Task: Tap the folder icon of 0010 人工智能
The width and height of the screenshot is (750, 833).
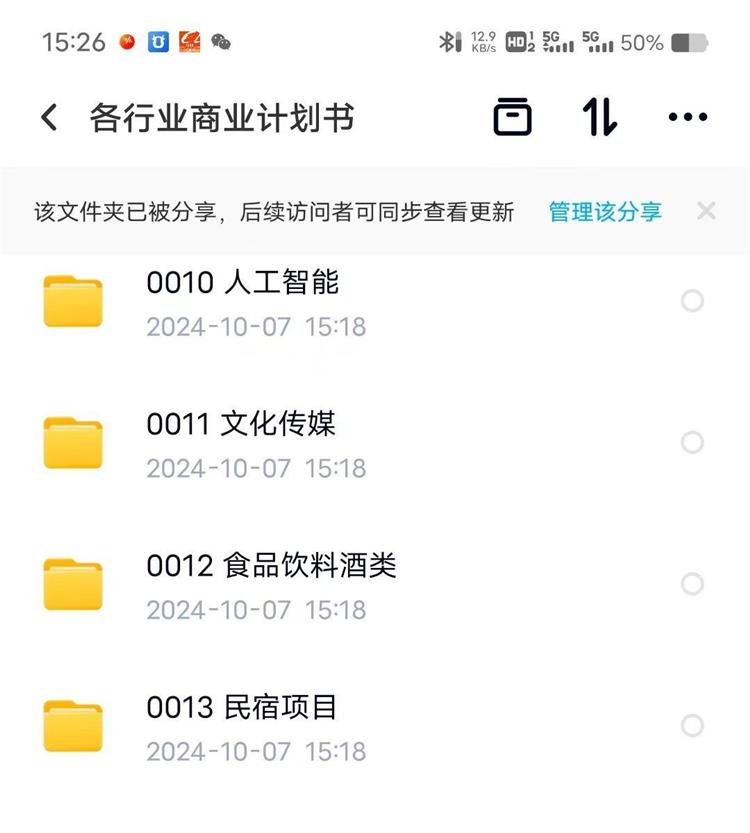Action: click(x=73, y=301)
